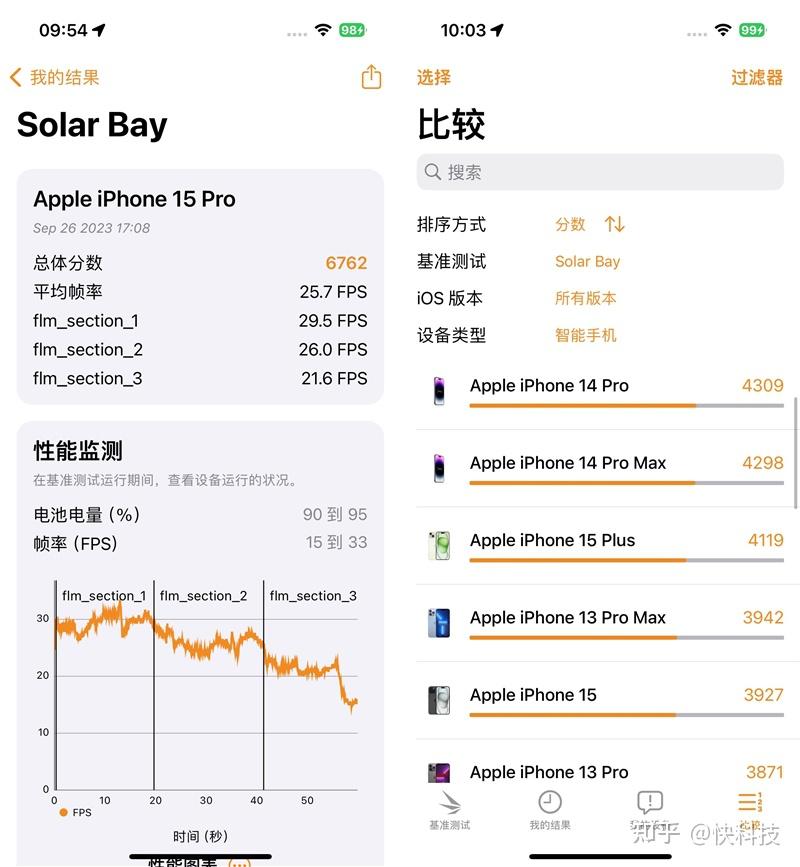Image resolution: width=800 pixels, height=867 pixels.
Task: Select the 我的结果 clock icon
Action: 549,801
